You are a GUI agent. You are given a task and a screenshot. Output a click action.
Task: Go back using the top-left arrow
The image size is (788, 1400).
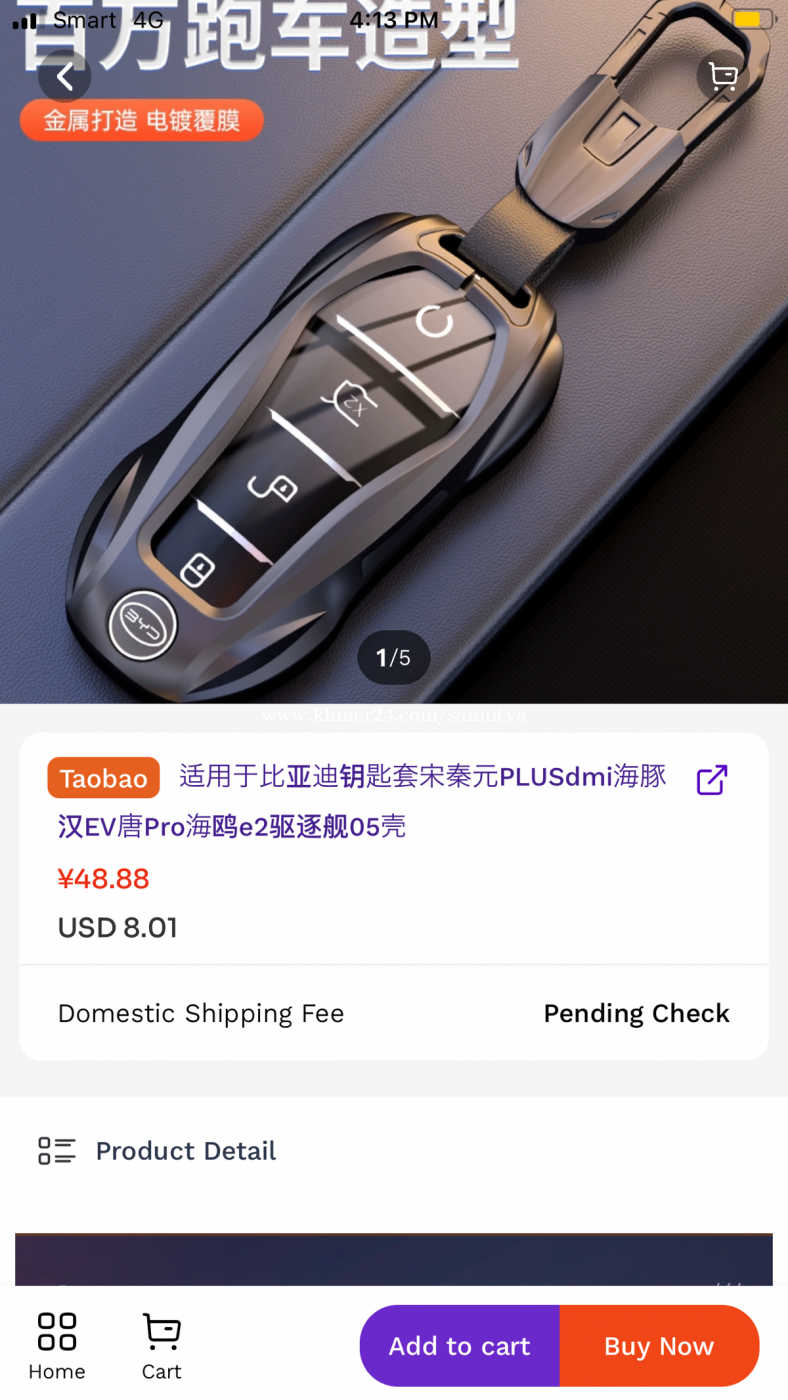[x=65, y=76]
